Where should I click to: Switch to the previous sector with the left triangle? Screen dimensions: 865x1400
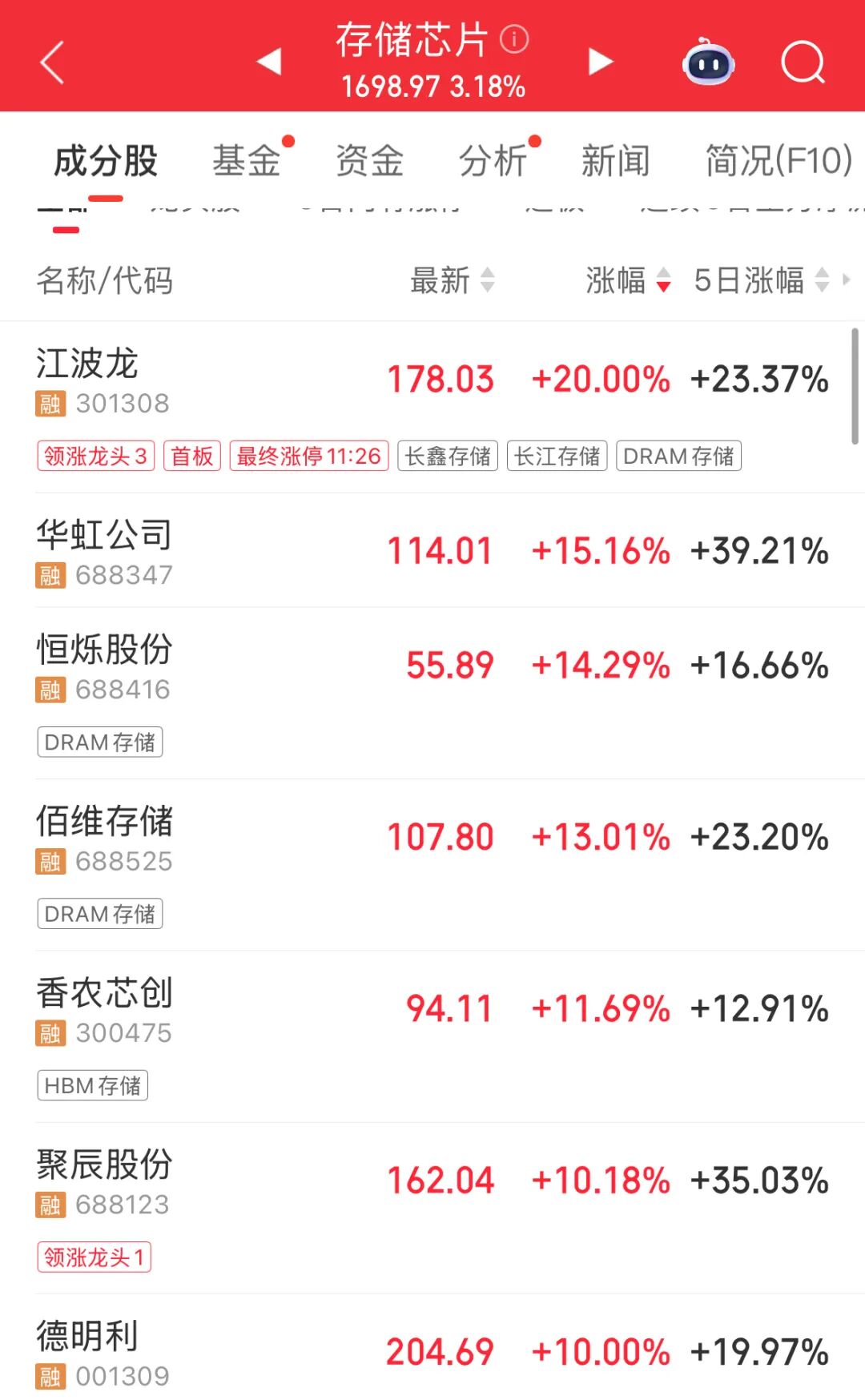pyautogui.click(x=269, y=61)
